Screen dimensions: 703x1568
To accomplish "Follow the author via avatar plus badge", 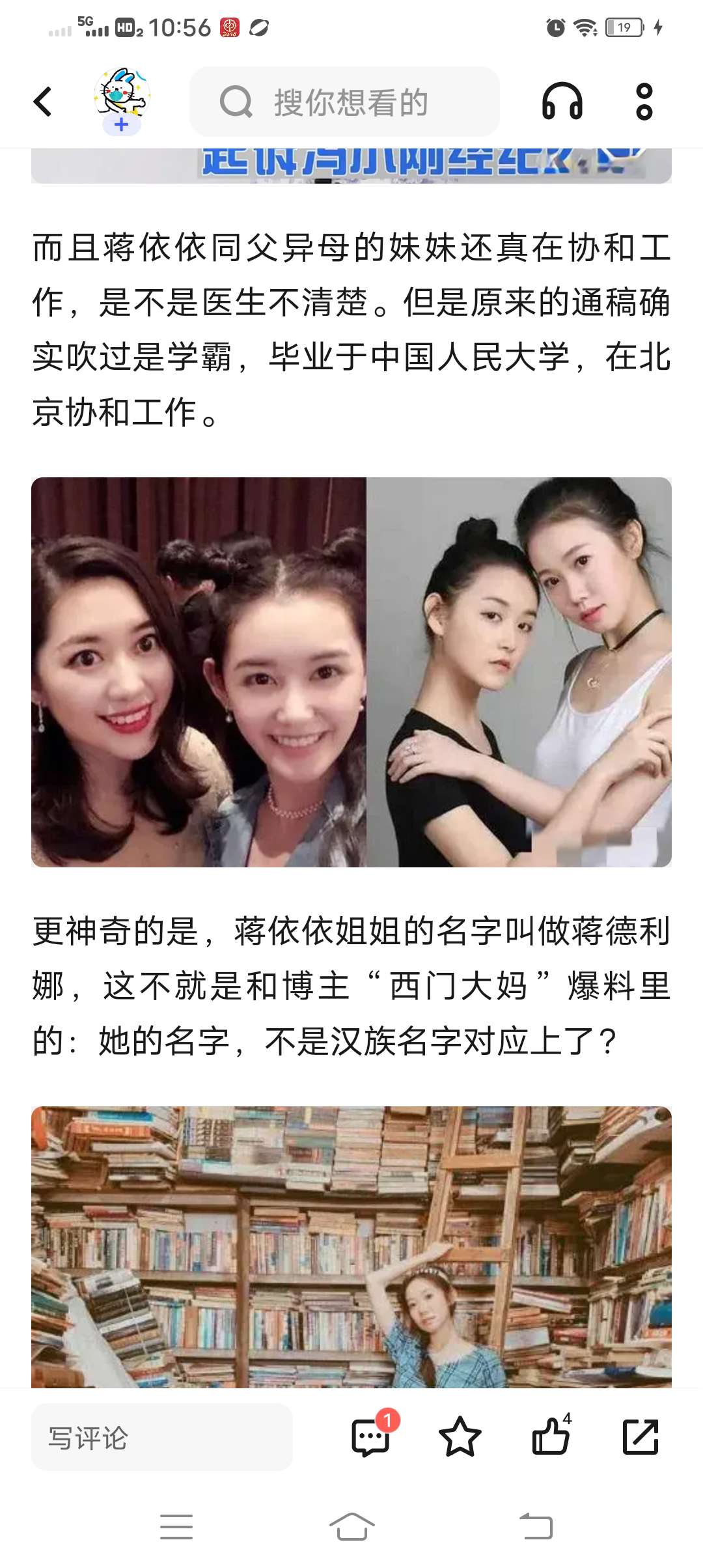I will pyautogui.click(x=122, y=124).
